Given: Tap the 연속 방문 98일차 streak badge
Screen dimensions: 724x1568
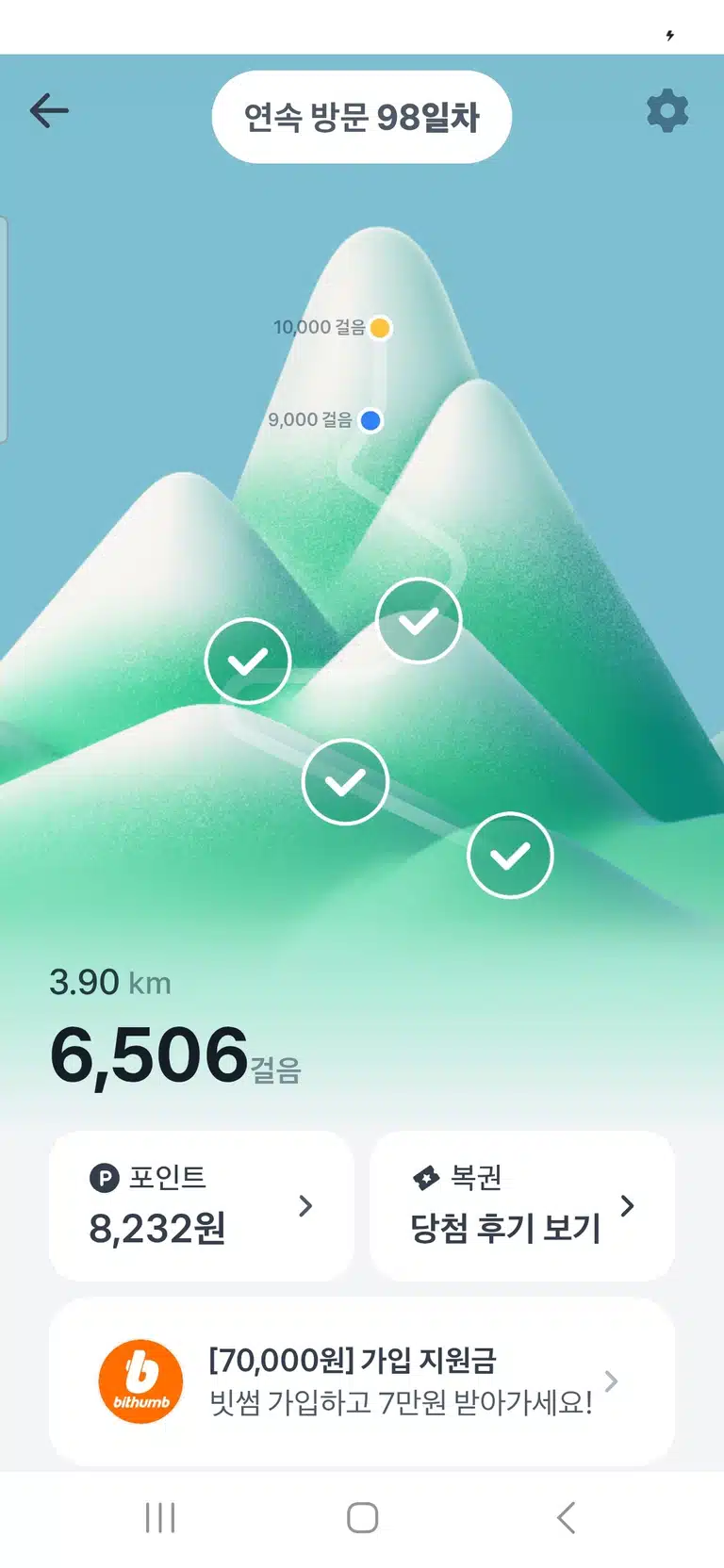Looking at the screenshot, I should tap(362, 117).
